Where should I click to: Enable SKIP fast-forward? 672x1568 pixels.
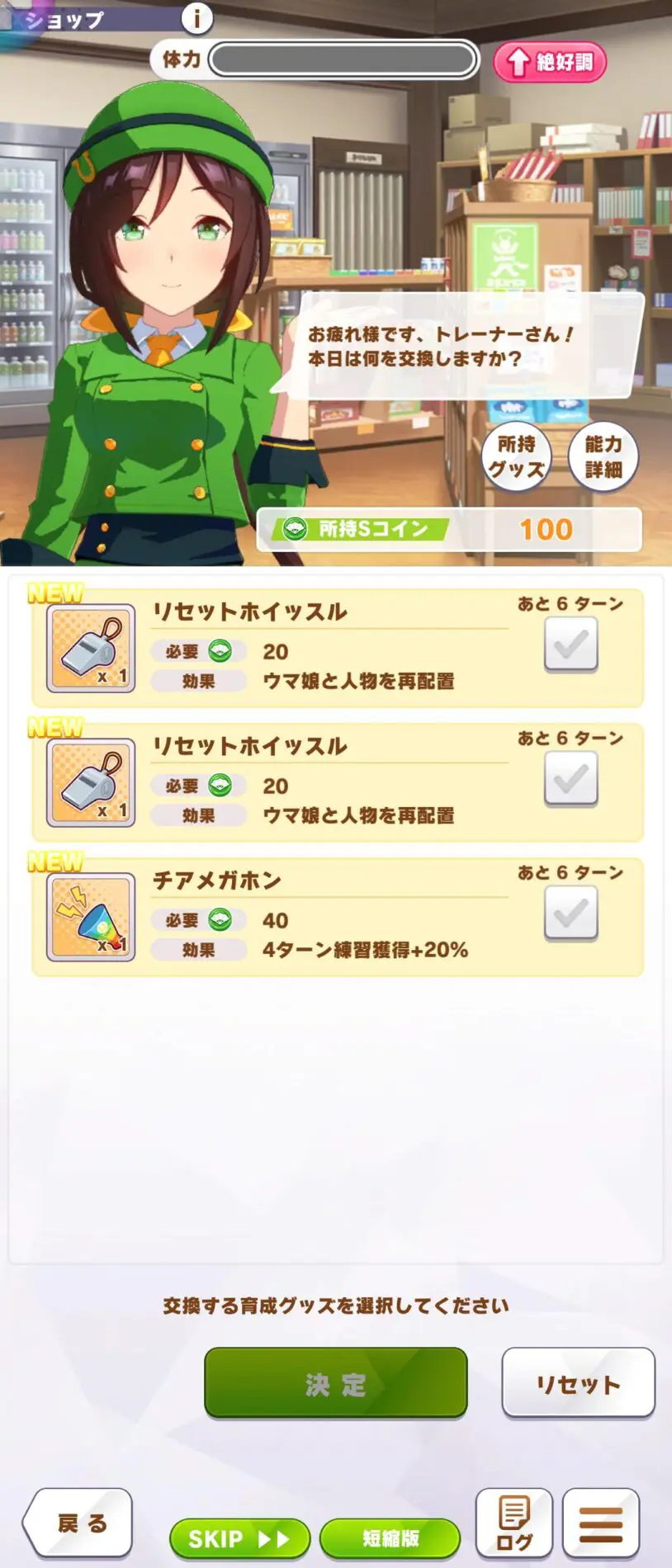tap(239, 1538)
